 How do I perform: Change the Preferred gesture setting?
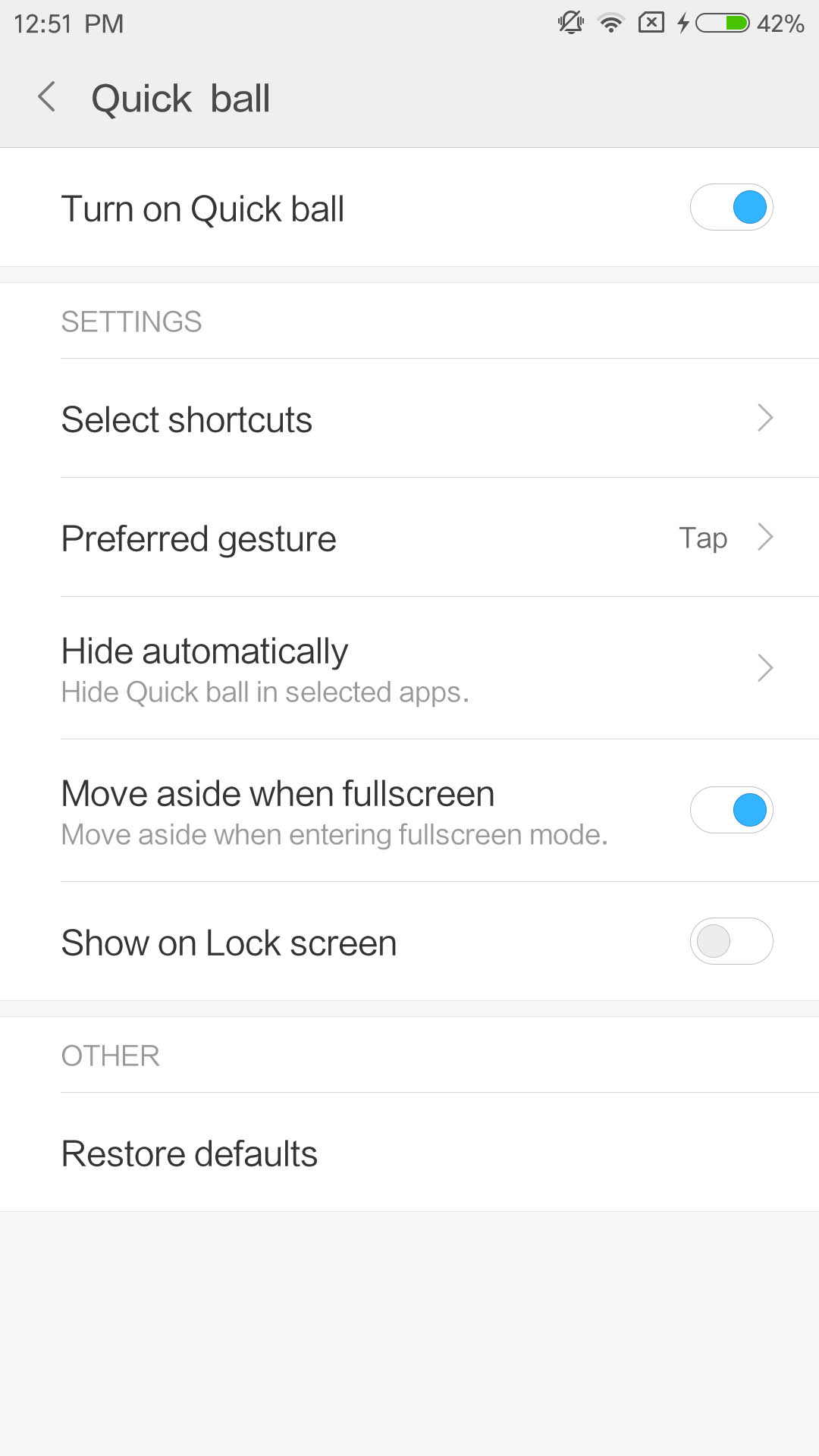click(409, 538)
